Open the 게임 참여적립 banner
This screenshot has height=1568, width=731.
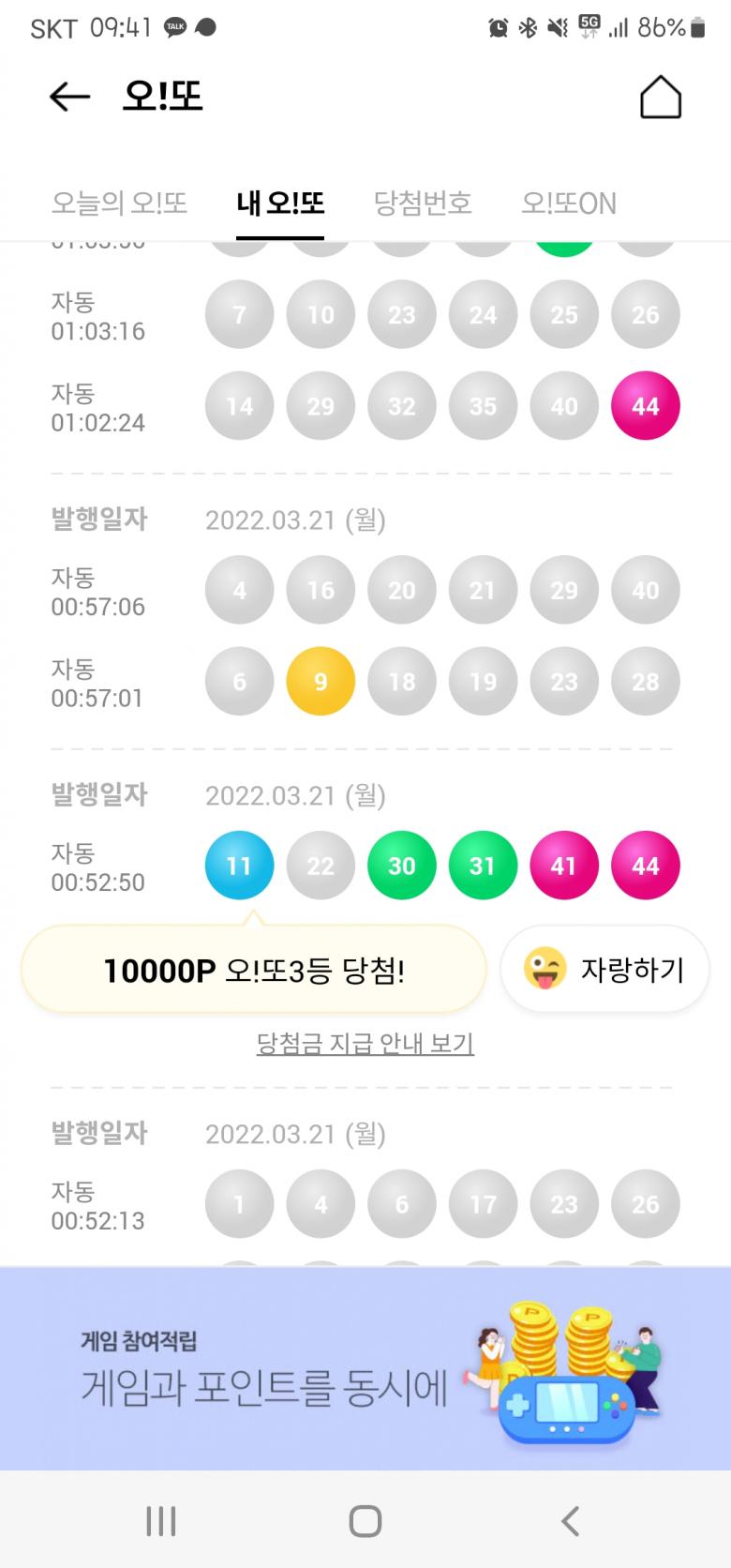pyautogui.click(x=365, y=1369)
